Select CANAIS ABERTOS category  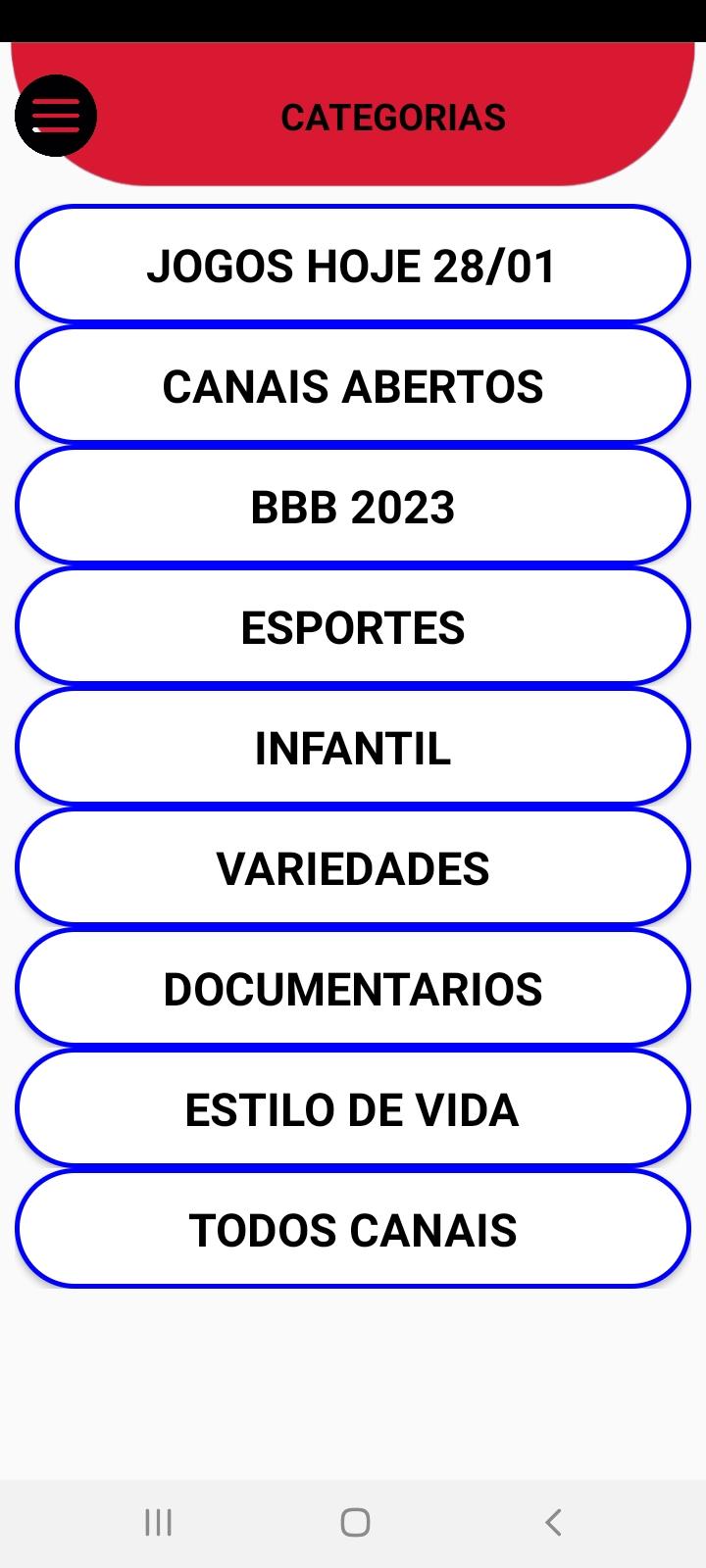353,386
